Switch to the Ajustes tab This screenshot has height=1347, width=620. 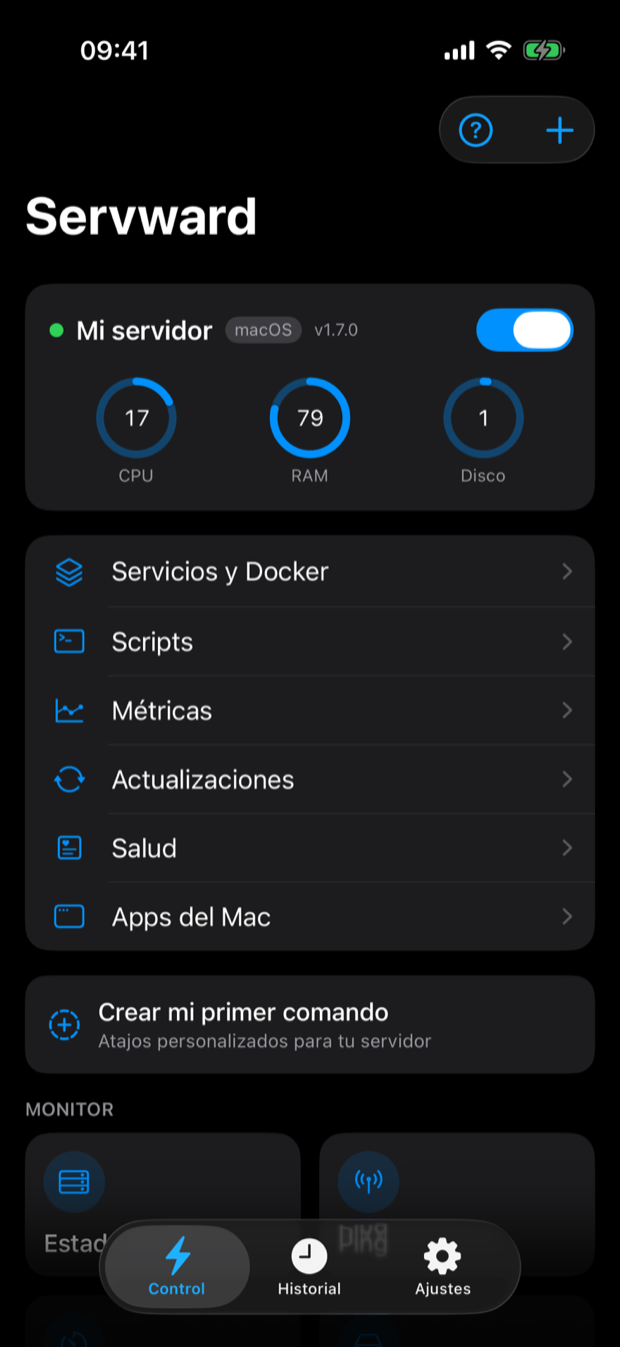(443, 1267)
